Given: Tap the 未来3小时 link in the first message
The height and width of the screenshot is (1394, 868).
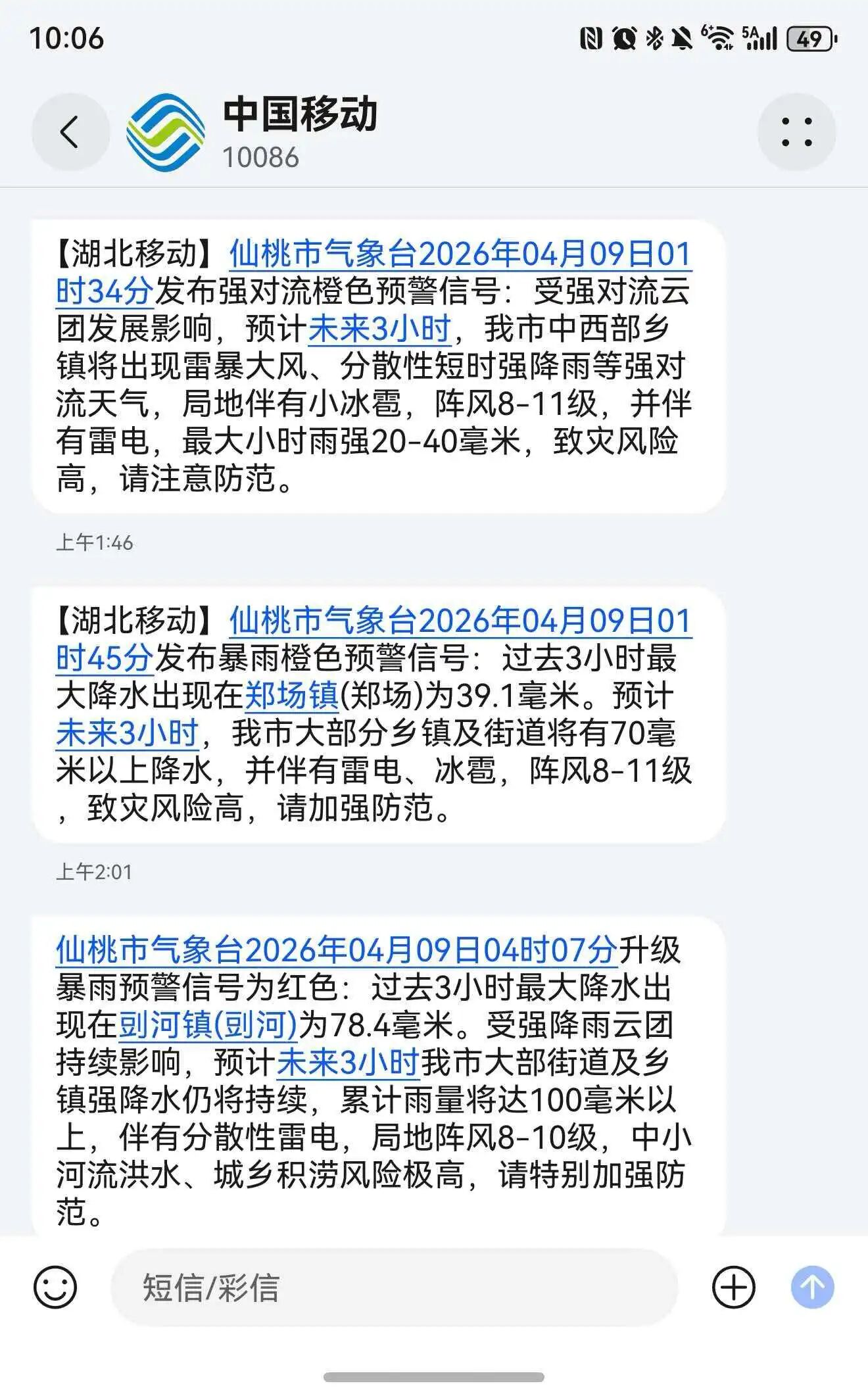Looking at the screenshot, I should coord(379,329).
